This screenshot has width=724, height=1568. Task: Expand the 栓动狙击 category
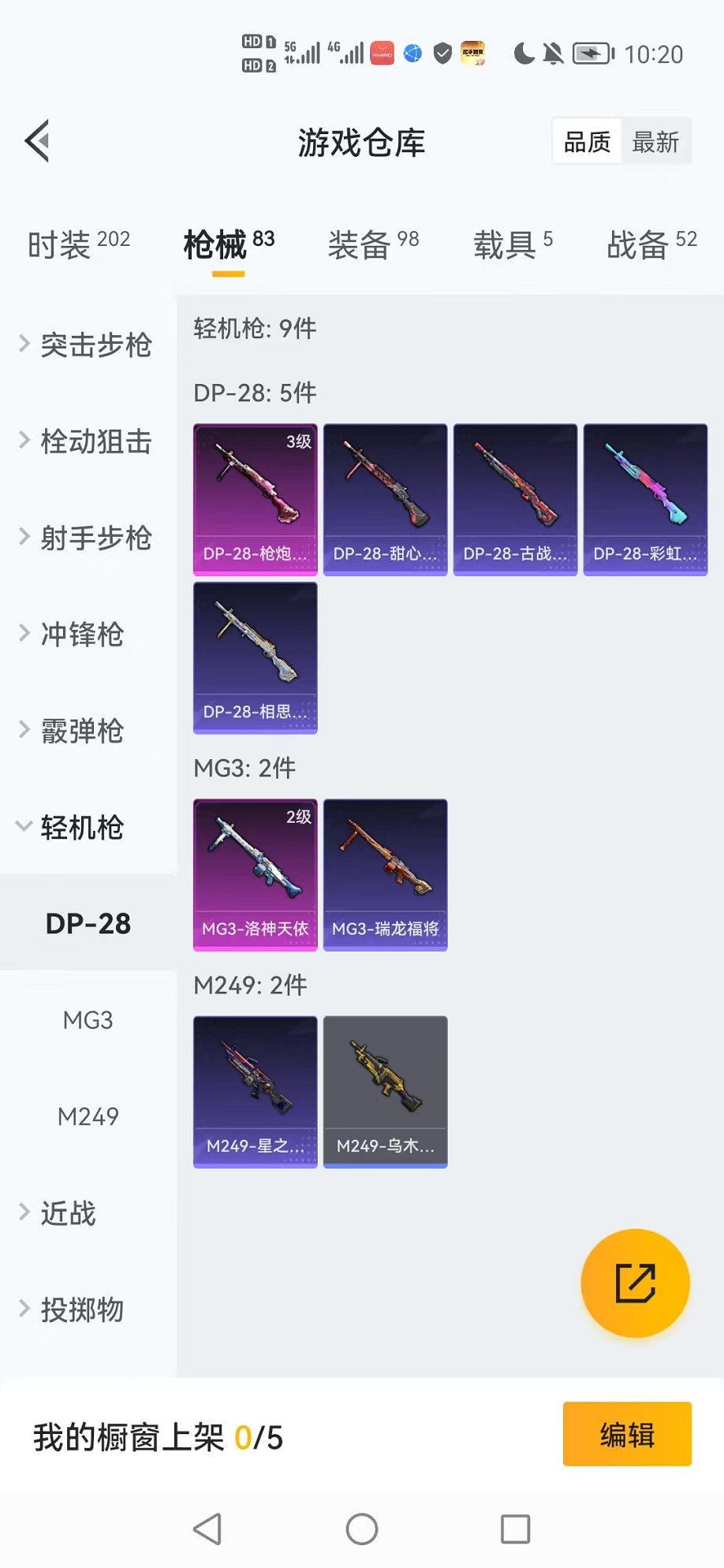point(87,441)
